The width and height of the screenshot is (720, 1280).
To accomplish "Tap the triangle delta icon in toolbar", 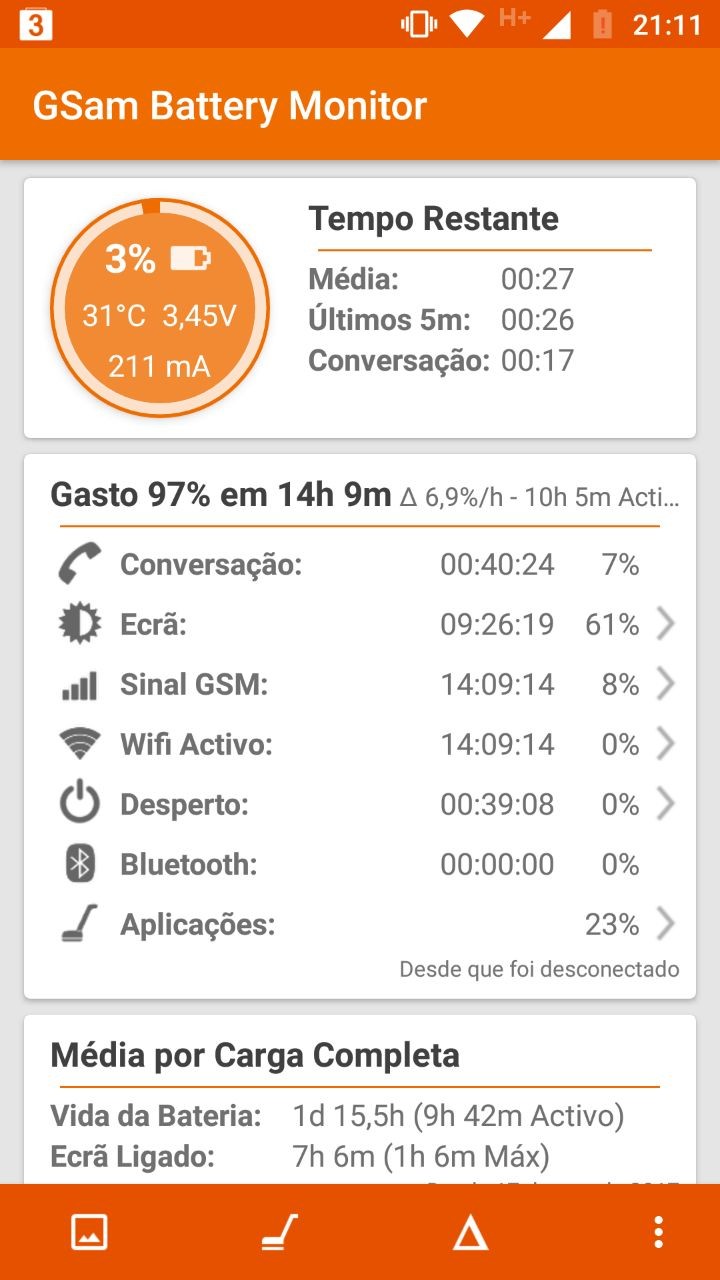I will tap(470, 1234).
